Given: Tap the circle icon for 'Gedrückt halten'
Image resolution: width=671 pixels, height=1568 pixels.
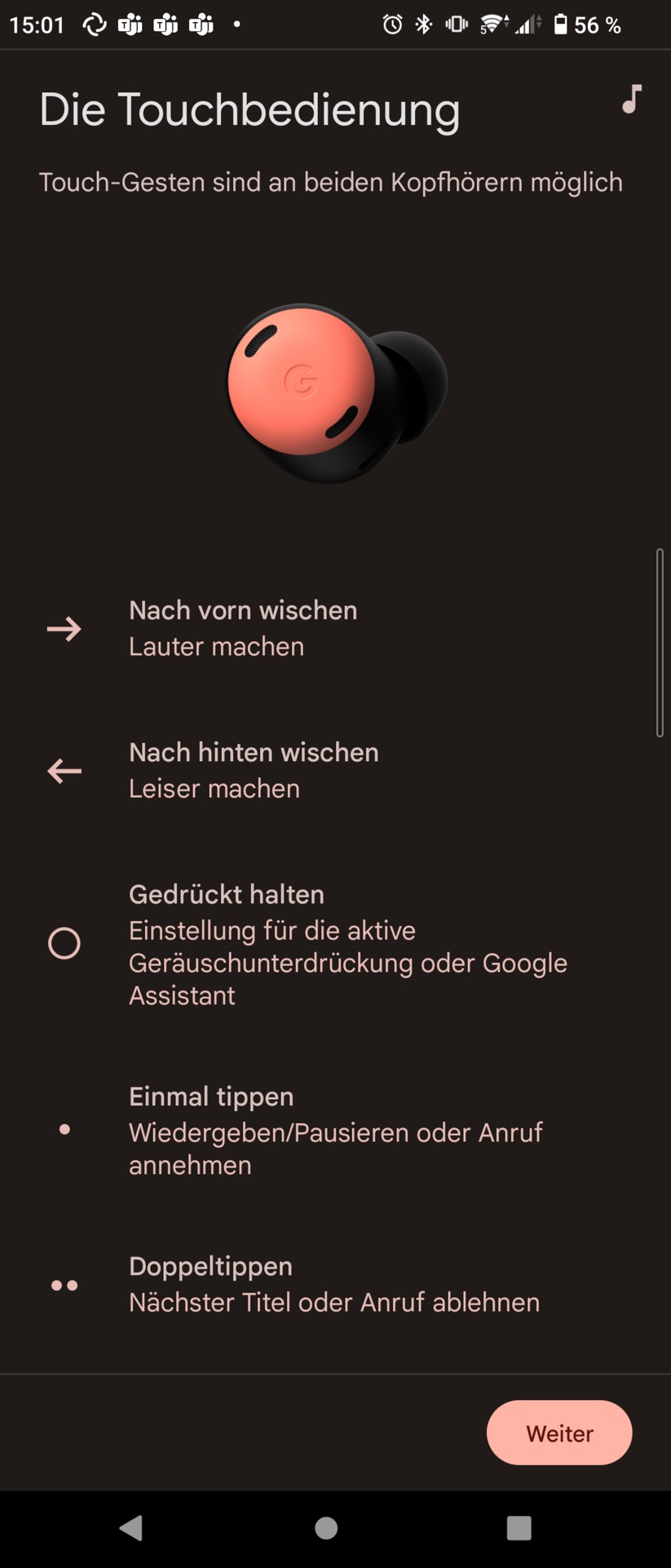Looking at the screenshot, I should 64,942.
